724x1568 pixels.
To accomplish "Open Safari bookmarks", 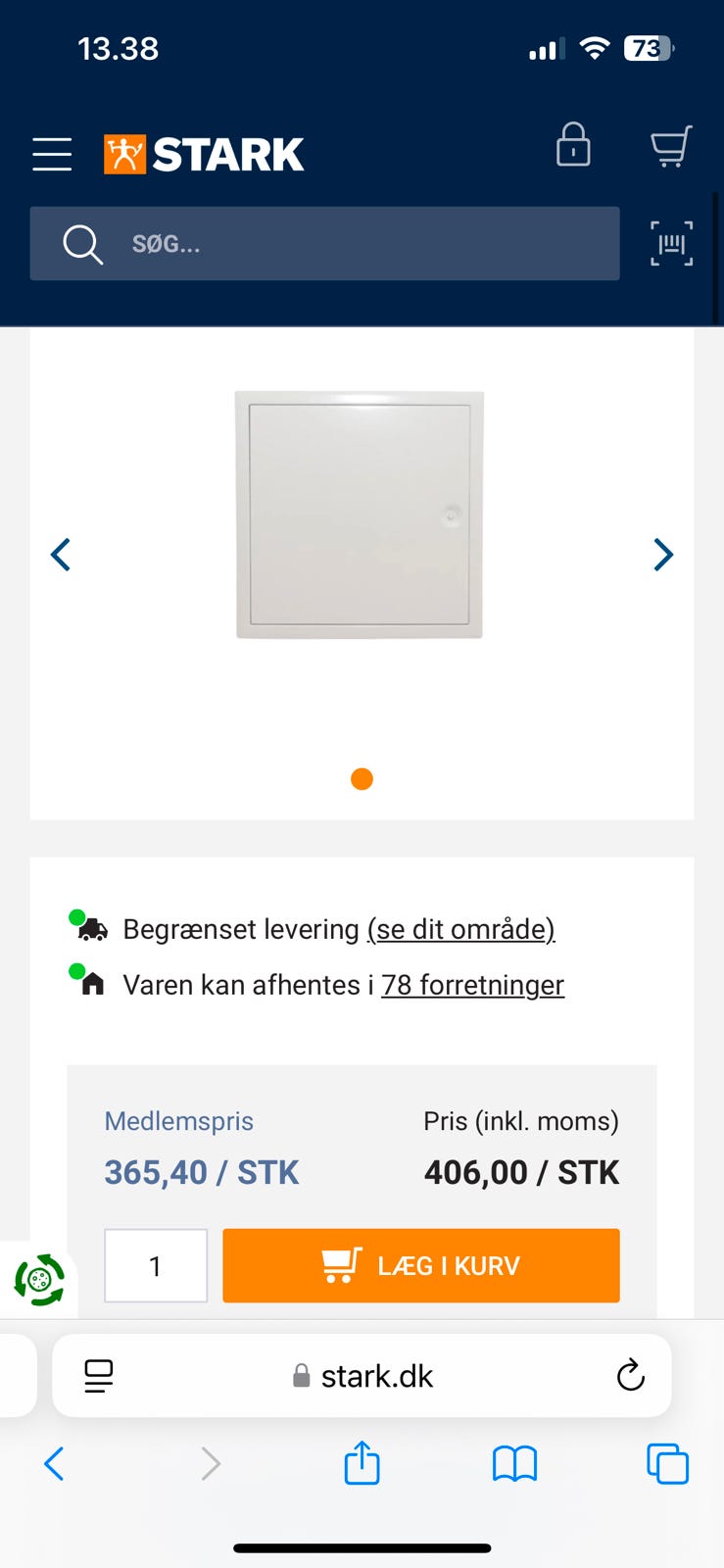I will click(514, 1464).
